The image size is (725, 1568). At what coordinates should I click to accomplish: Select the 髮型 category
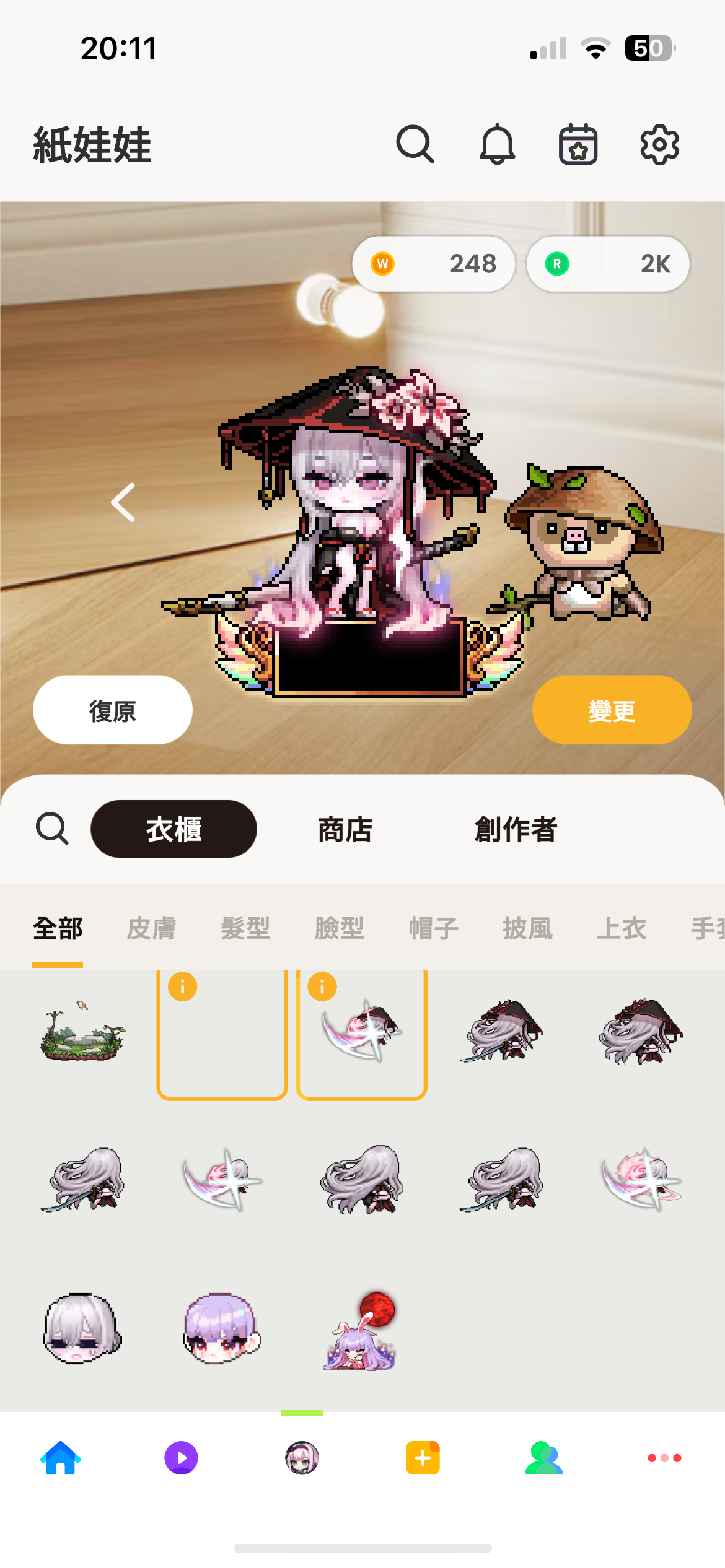pyautogui.click(x=245, y=928)
